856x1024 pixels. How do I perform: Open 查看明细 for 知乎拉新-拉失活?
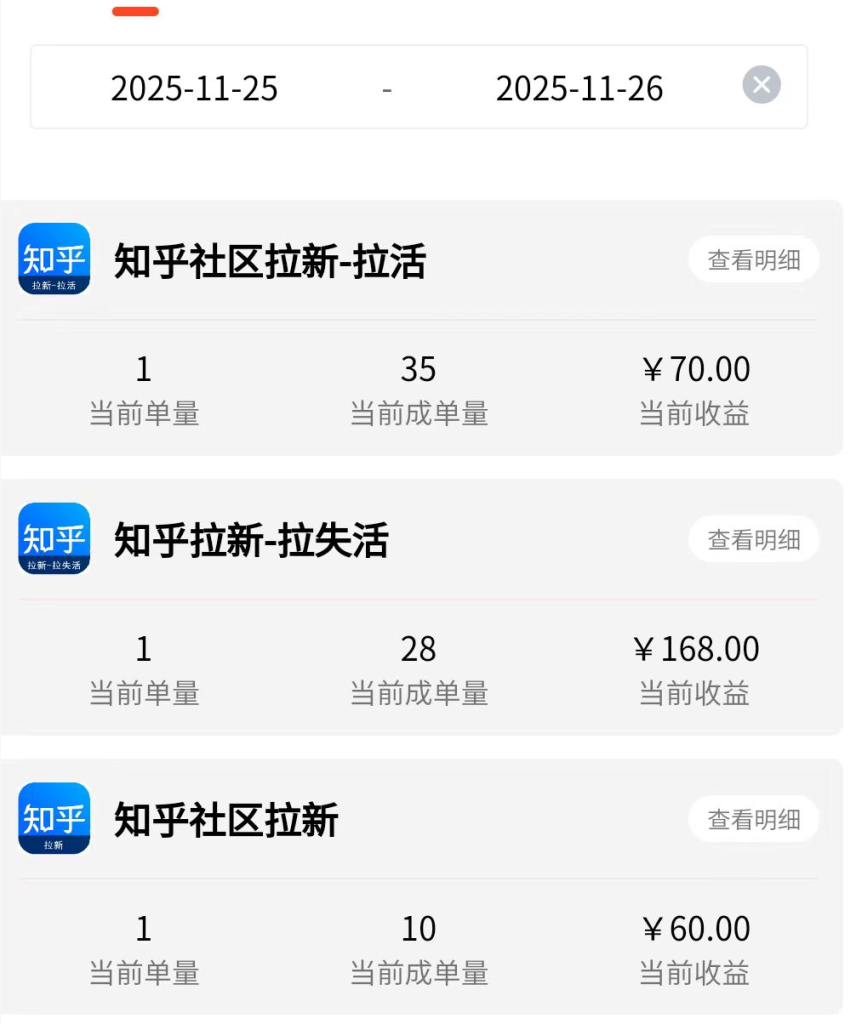(x=754, y=539)
